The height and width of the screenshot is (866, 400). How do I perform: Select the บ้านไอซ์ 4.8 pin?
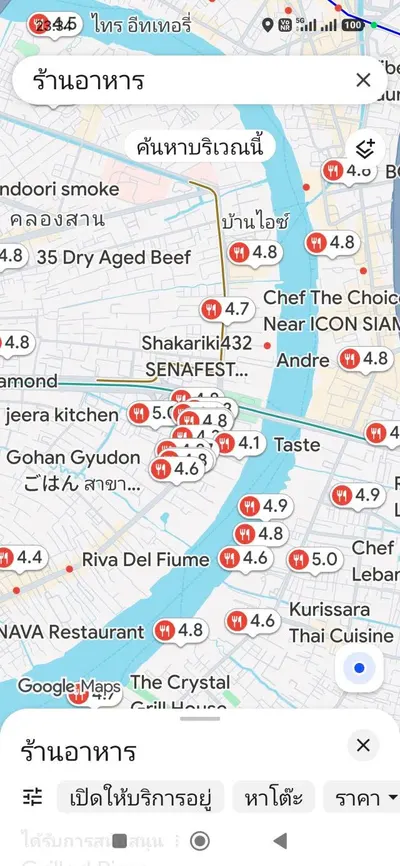[x=255, y=253]
